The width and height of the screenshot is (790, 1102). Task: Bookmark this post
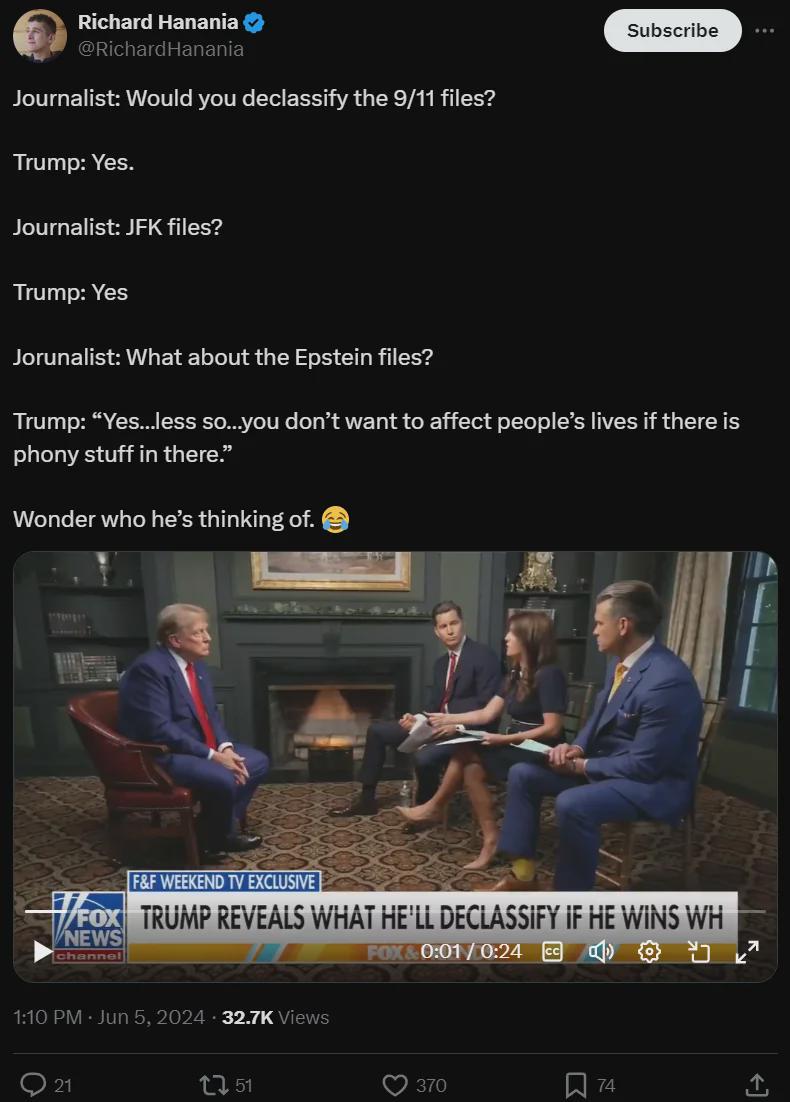[x=577, y=1084]
